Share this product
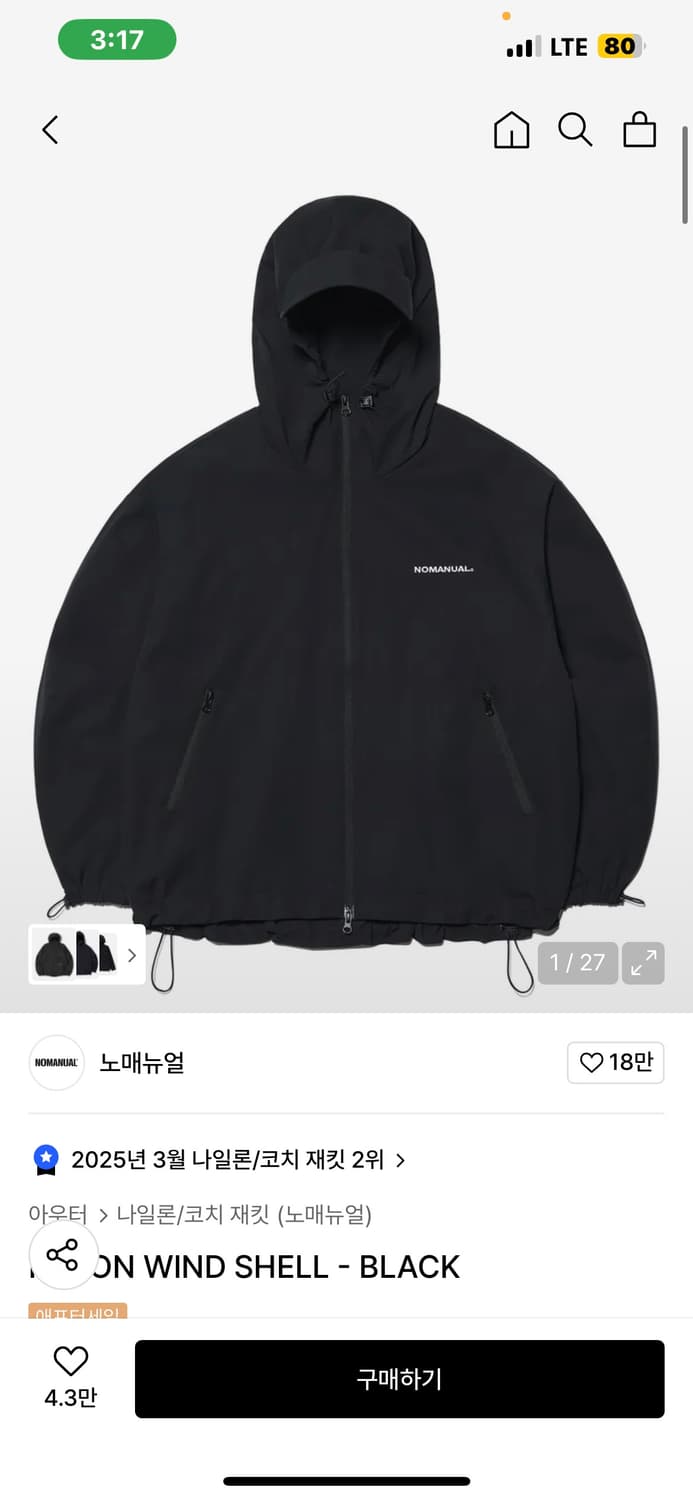This screenshot has height=1500, width=693. click(x=63, y=1255)
